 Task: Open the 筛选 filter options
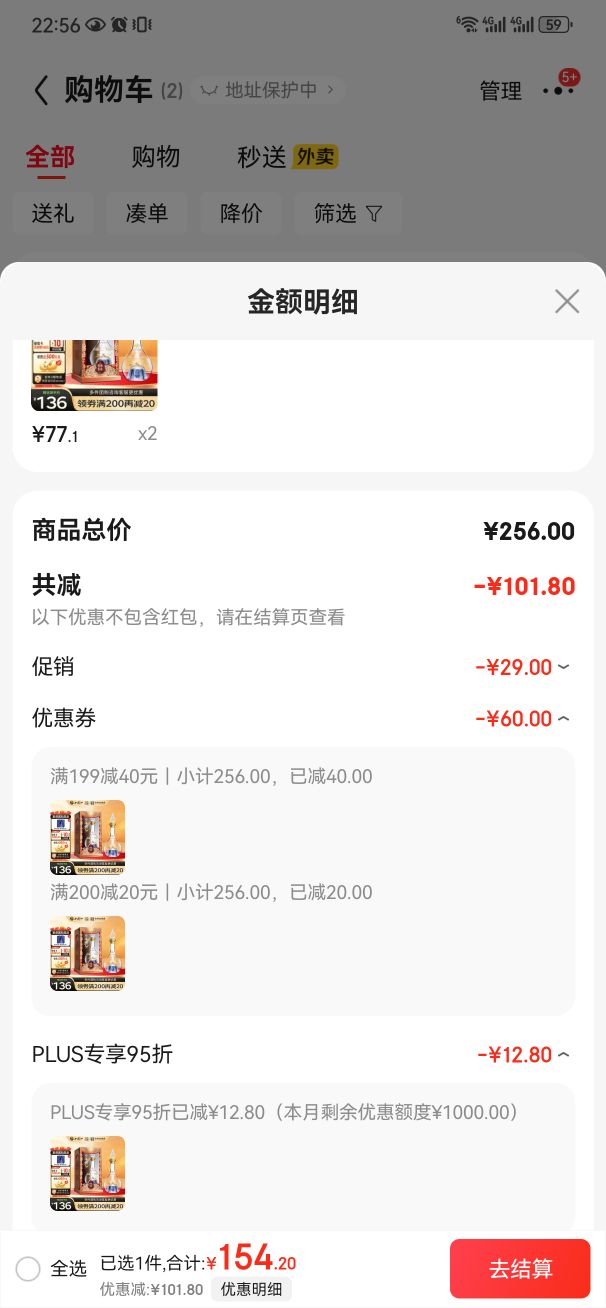coord(348,213)
